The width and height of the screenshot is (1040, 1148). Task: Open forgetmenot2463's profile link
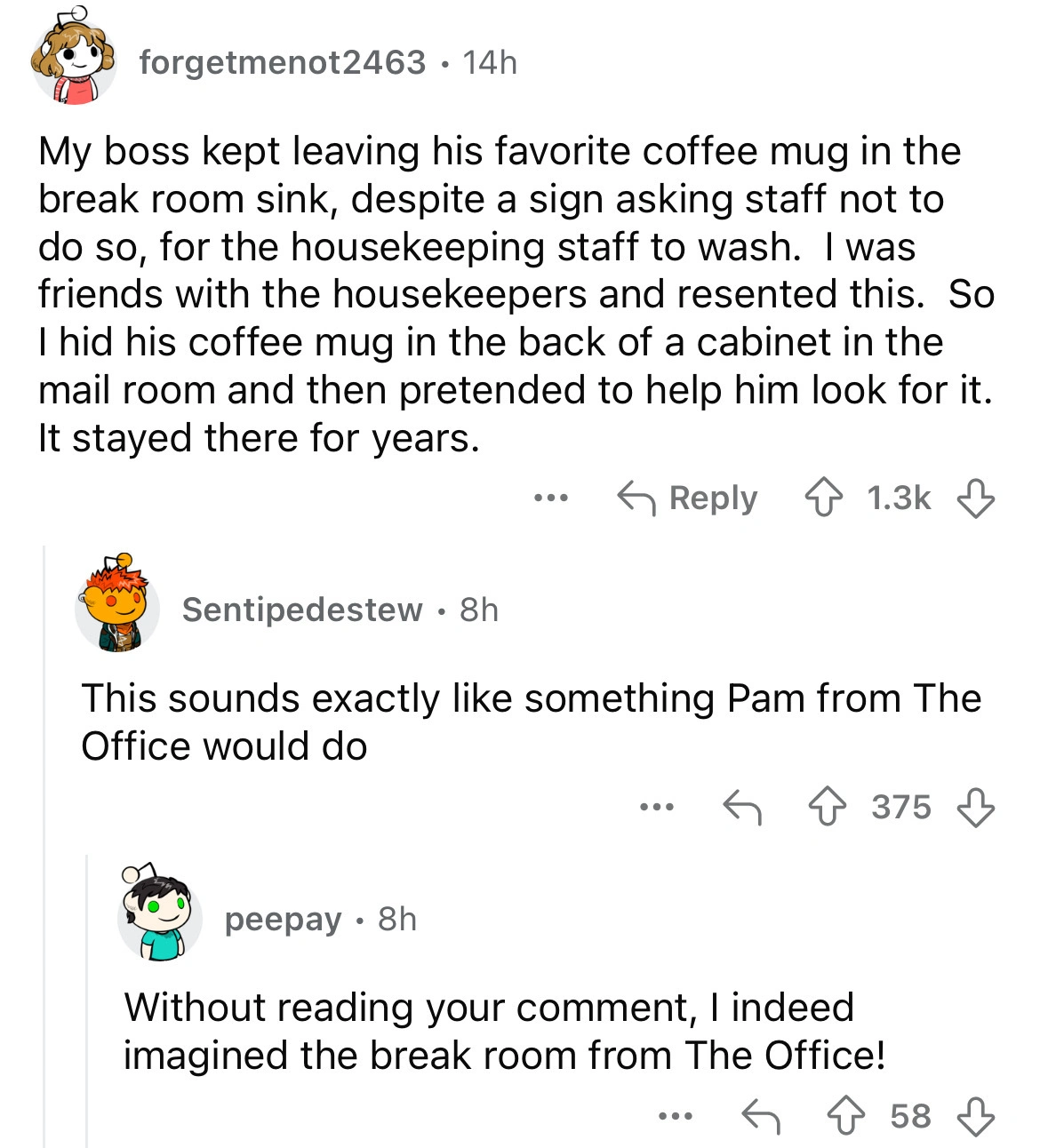tap(280, 63)
